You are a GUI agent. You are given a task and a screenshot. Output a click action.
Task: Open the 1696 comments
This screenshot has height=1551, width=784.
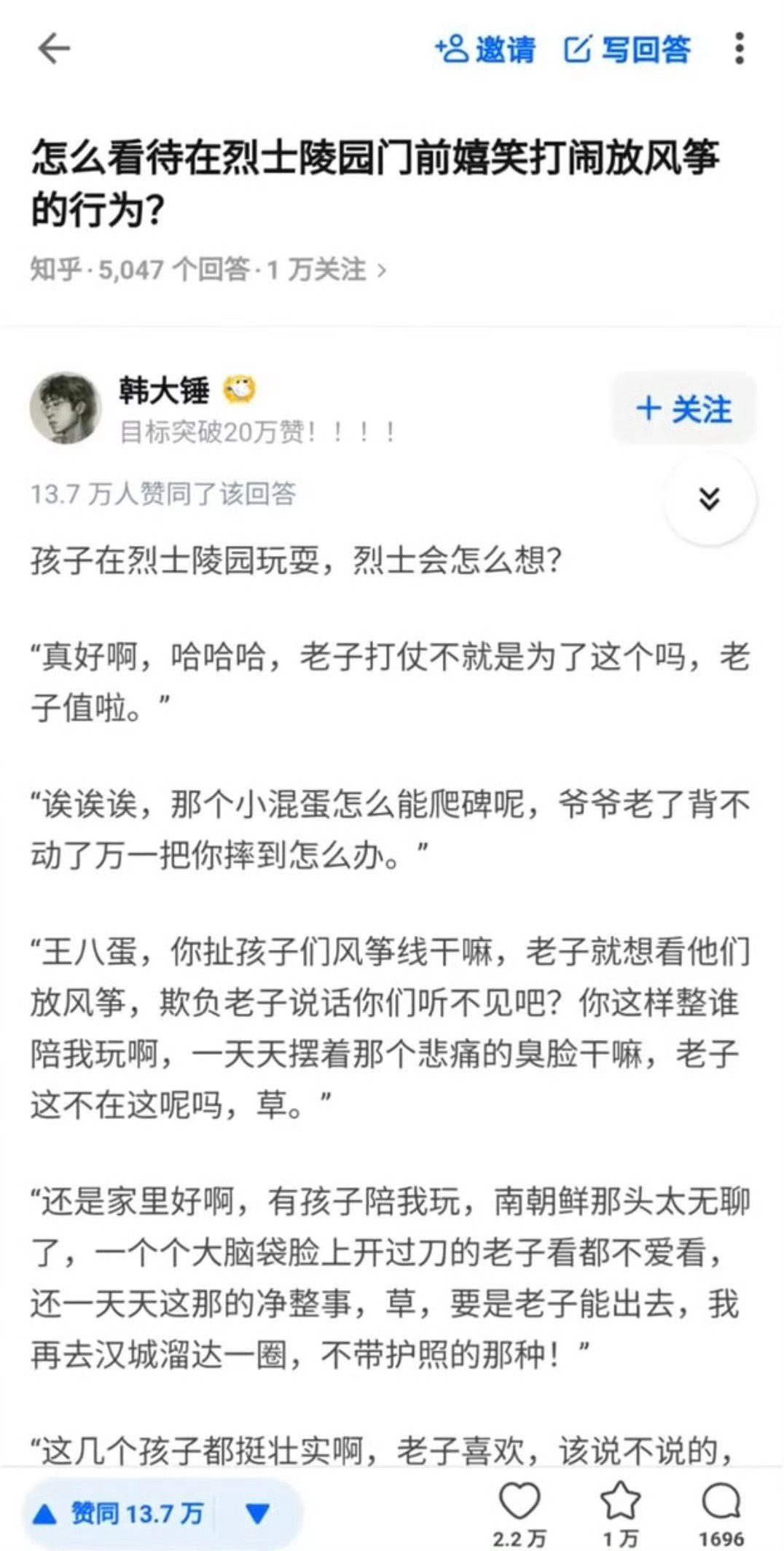pyautogui.click(x=721, y=1503)
